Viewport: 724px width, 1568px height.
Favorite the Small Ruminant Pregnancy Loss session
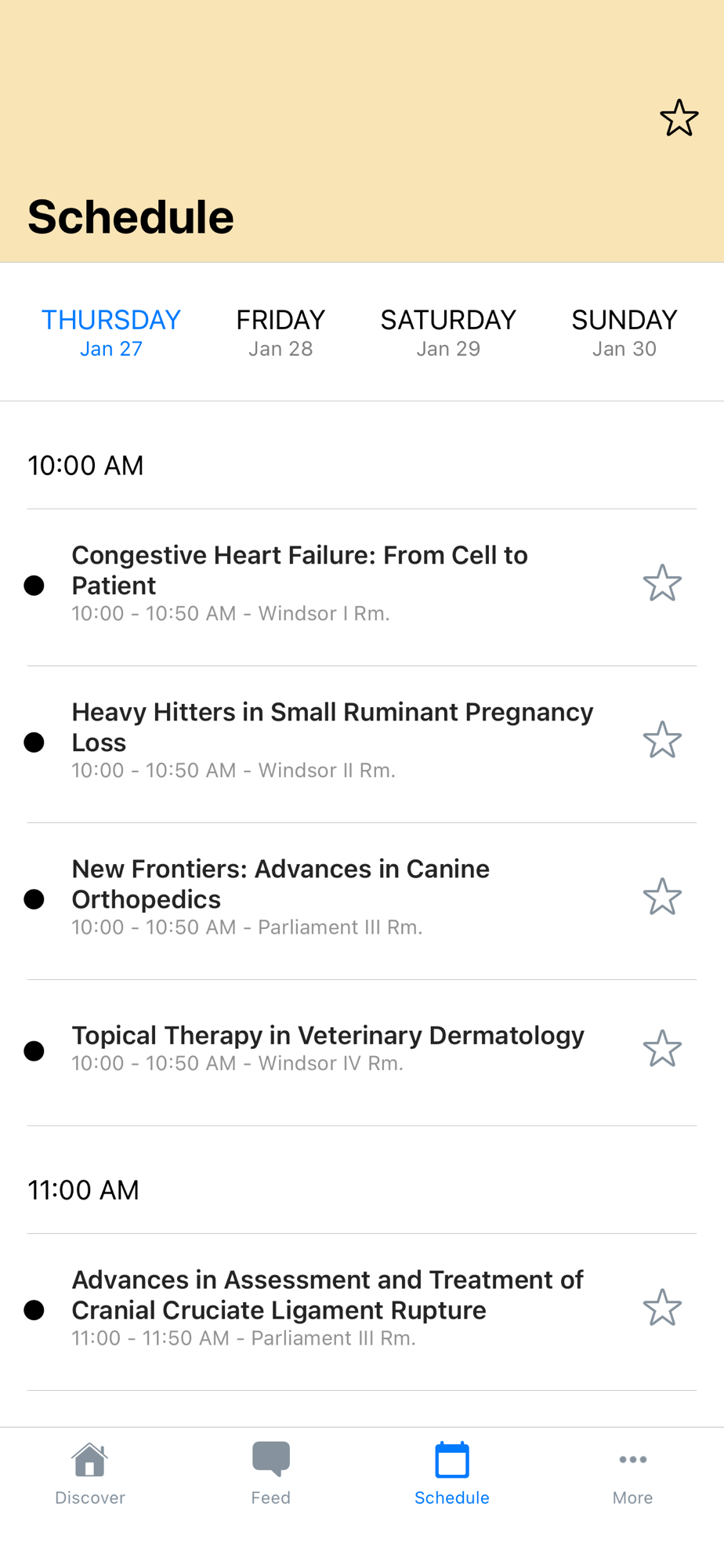pos(662,740)
